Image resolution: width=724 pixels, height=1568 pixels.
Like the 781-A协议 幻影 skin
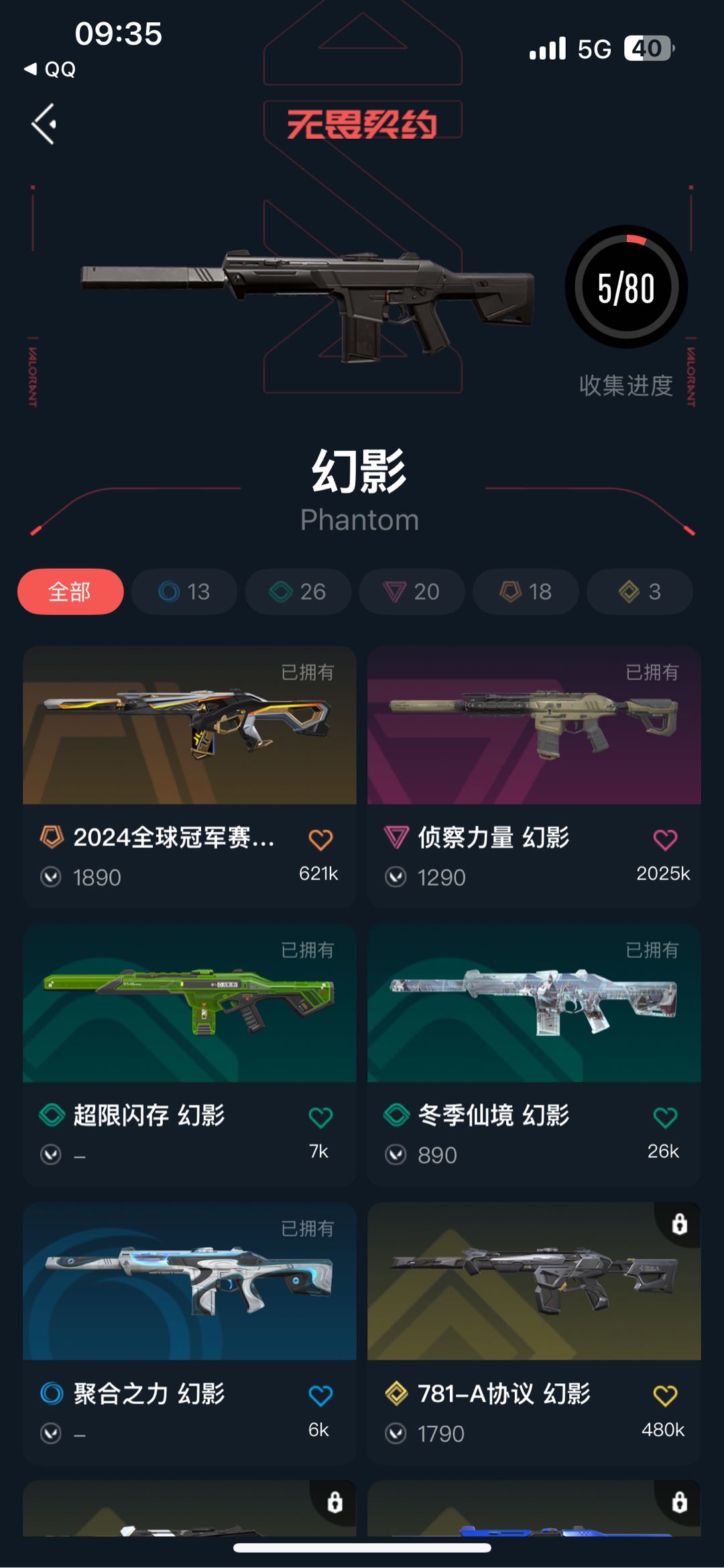click(665, 1396)
